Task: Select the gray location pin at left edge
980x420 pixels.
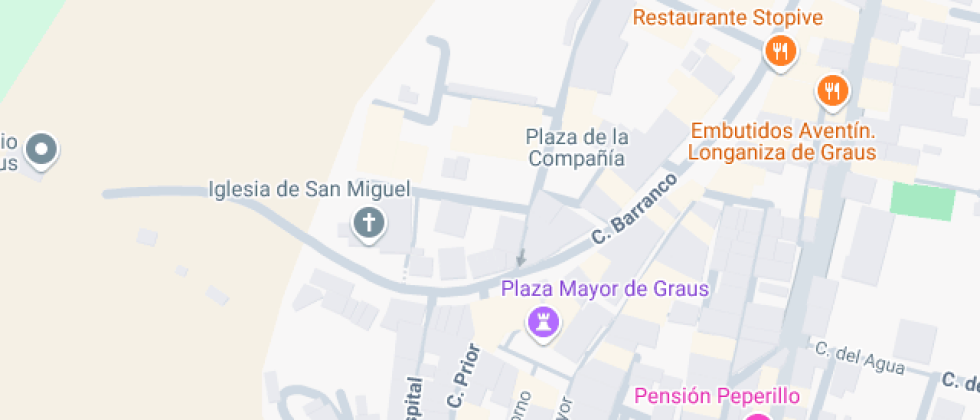Action: 41,150
